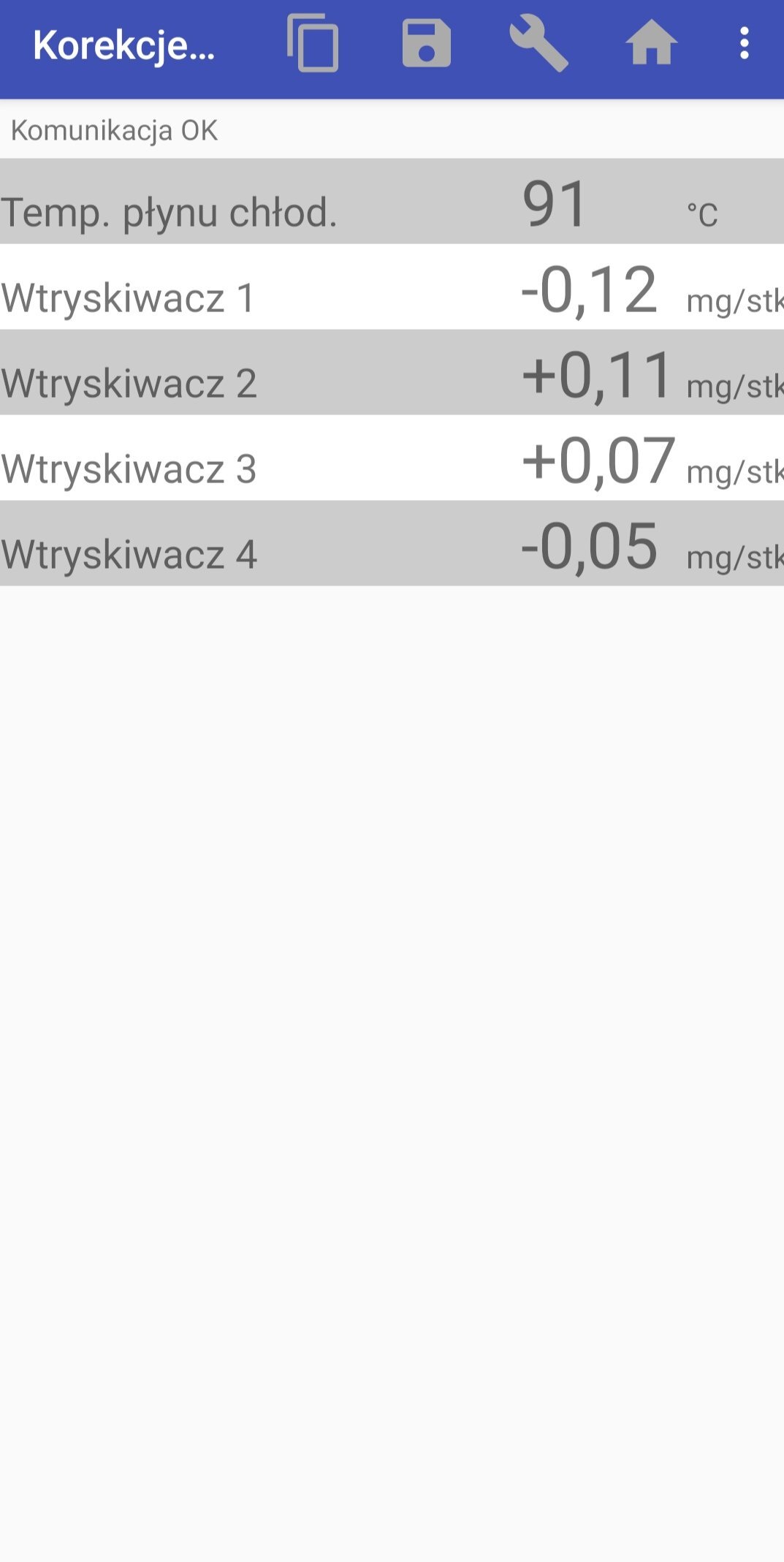Viewport: 784px width, 1562px height.
Task: Open the three-dot overflow menu
Action: point(745,44)
